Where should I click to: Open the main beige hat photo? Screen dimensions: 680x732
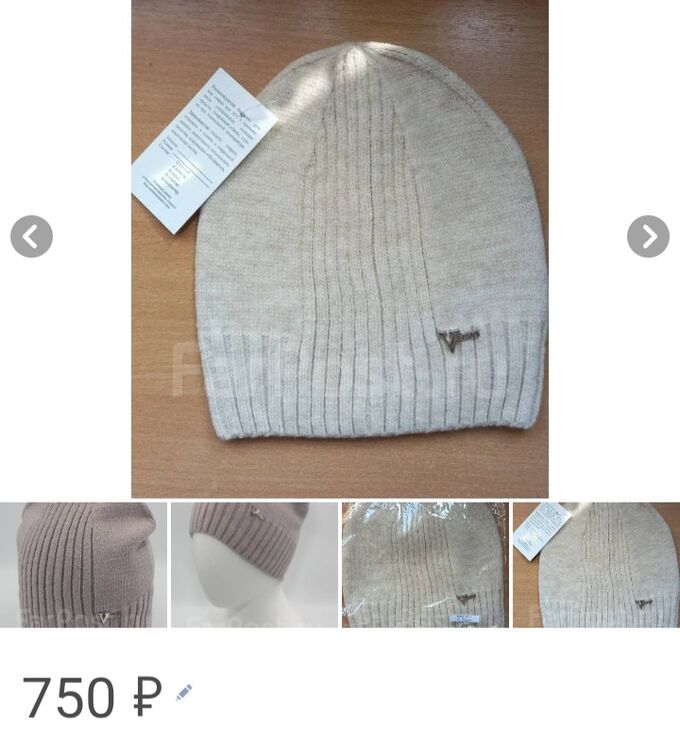pyautogui.click(x=340, y=248)
